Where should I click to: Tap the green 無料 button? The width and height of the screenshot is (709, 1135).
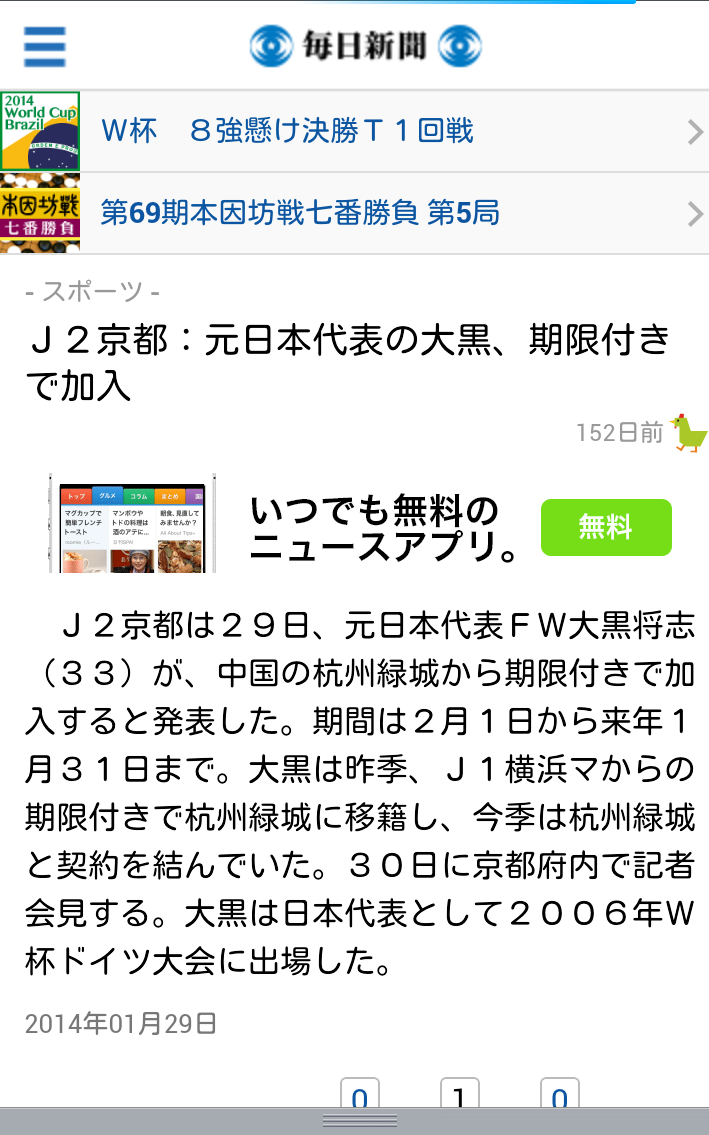tap(606, 527)
